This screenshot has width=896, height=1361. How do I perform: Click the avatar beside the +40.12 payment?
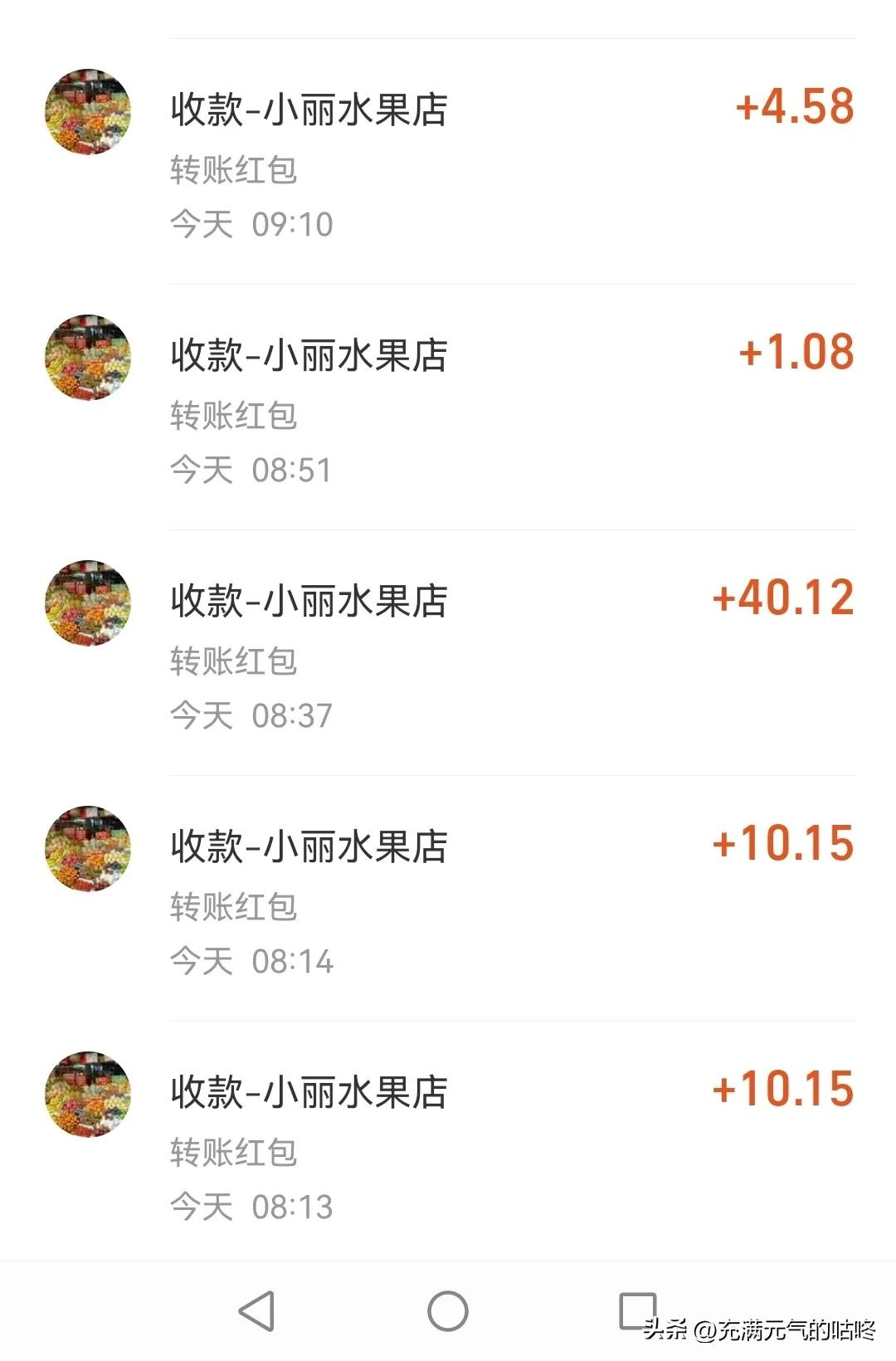(90, 602)
